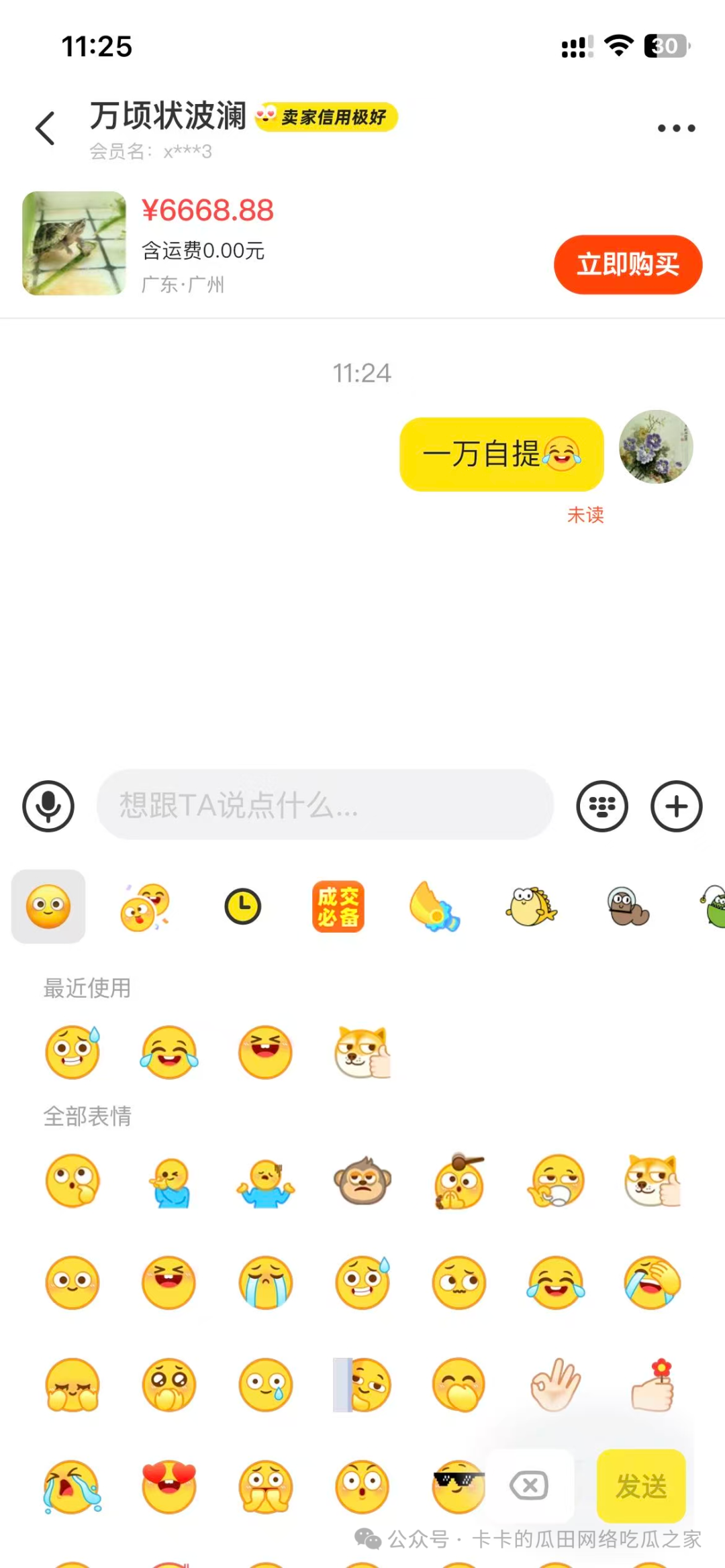The height and width of the screenshot is (1568, 725).
Task: Tap 发送 to send the message
Action: pos(641,1486)
